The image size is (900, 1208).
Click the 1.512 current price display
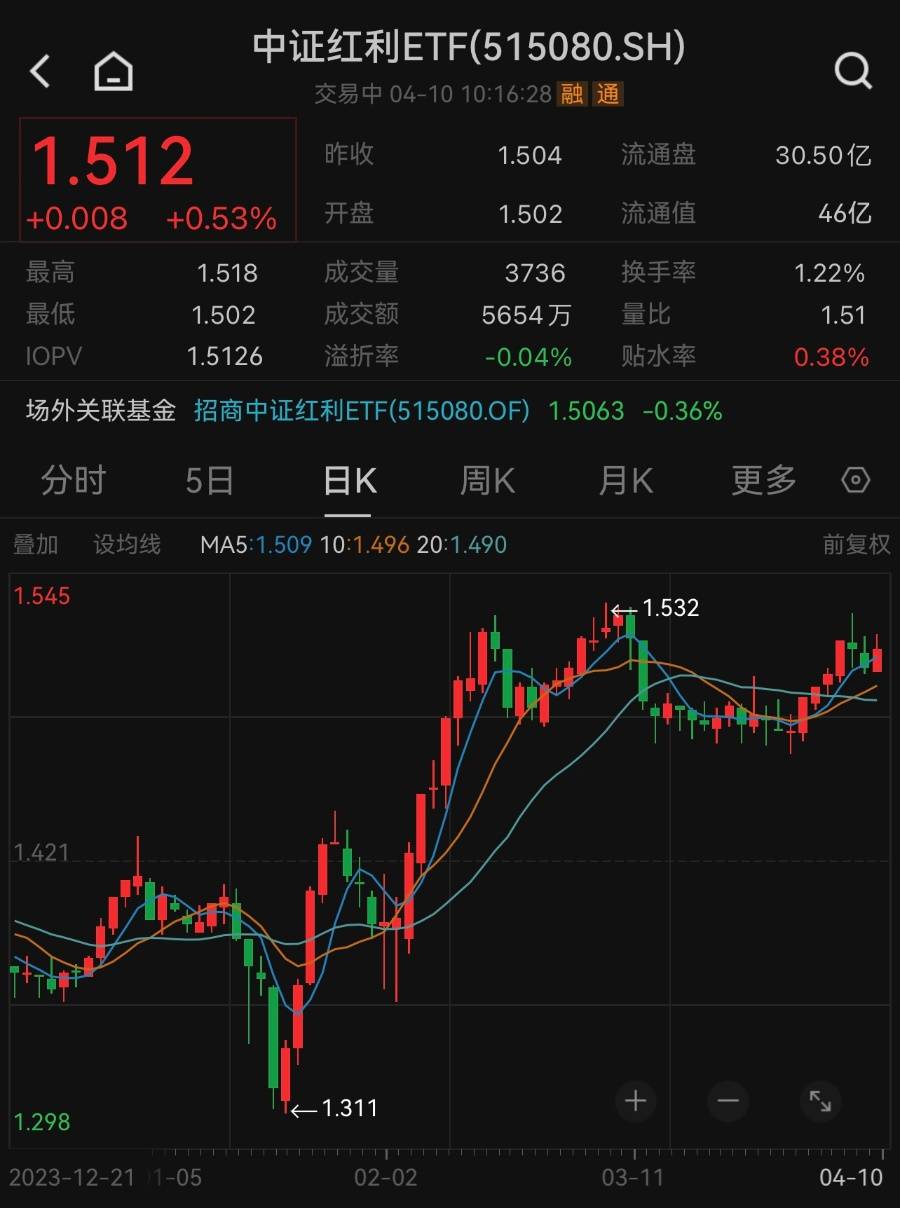(x=113, y=162)
